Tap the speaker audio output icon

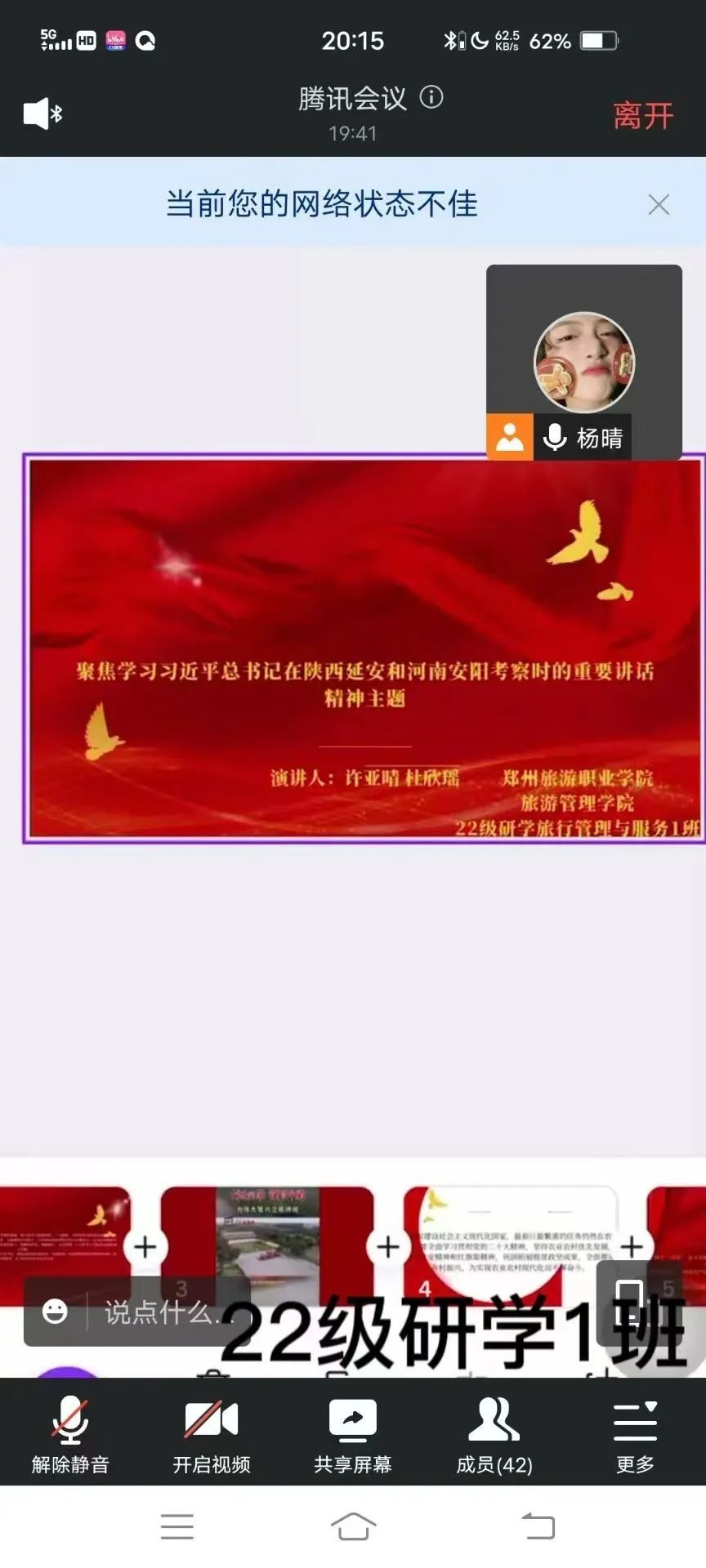tap(42, 114)
